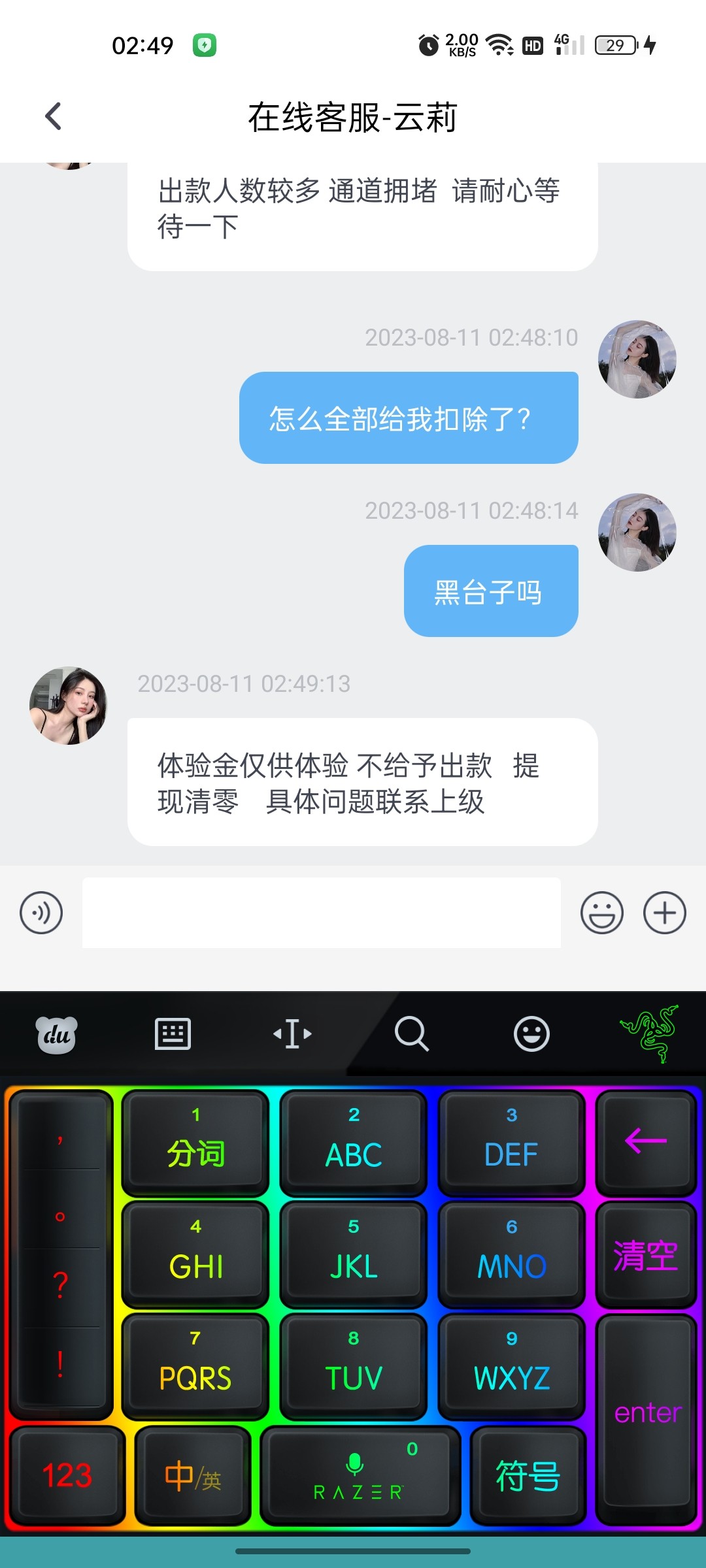Tap the 清空 clear key
This screenshot has width=706, height=1568.
tap(645, 1254)
